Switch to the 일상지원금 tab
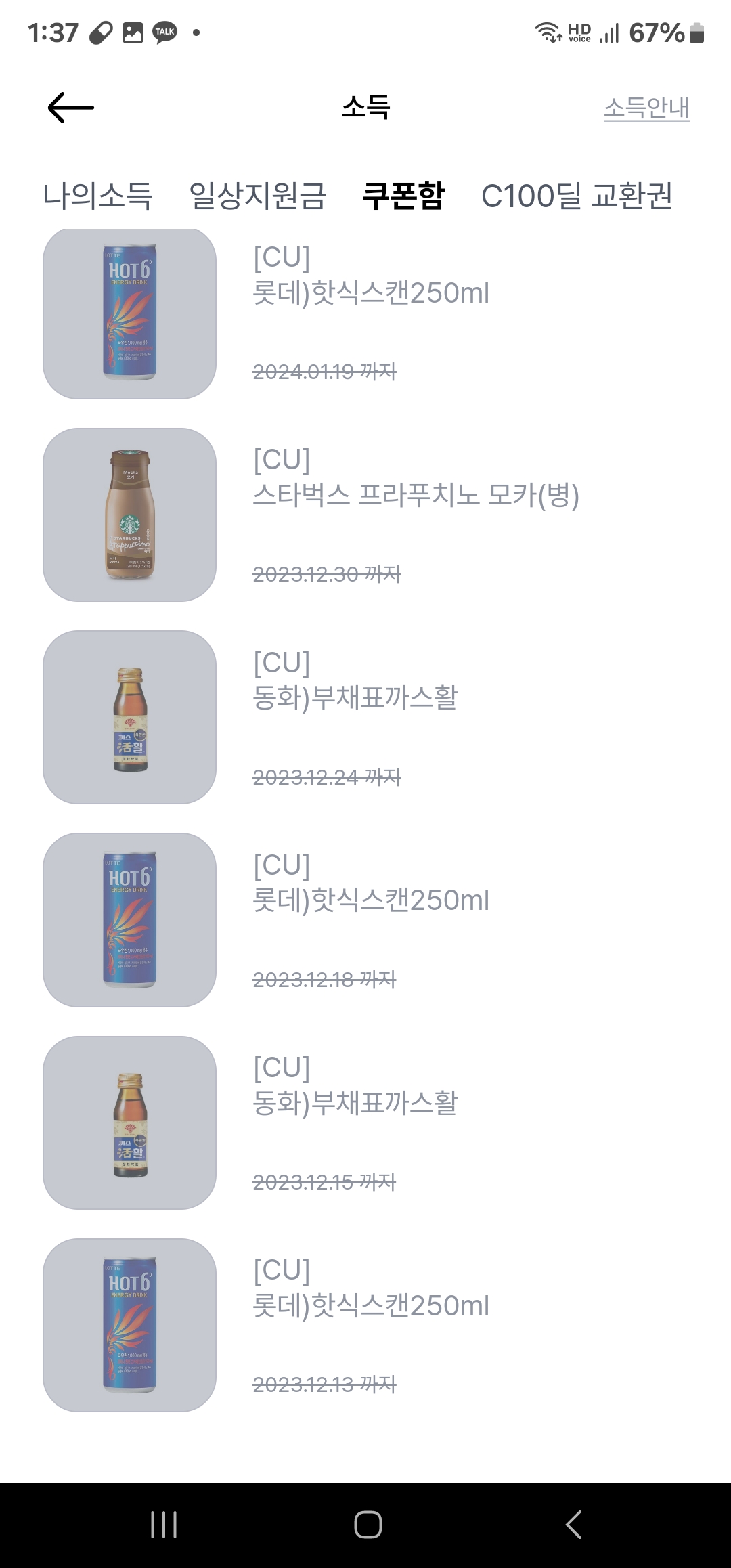The width and height of the screenshot is (731, 1568). 257,196
